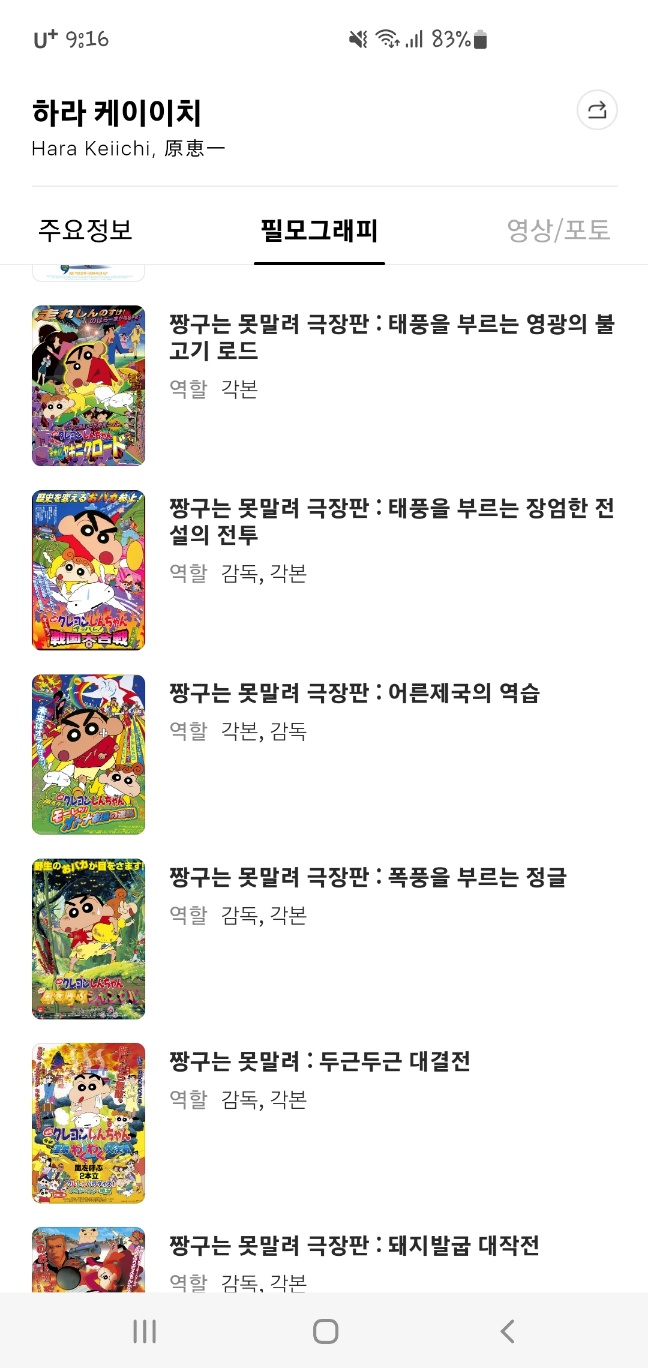Select the 필모그래피 tab

click(x=319, y=230)
